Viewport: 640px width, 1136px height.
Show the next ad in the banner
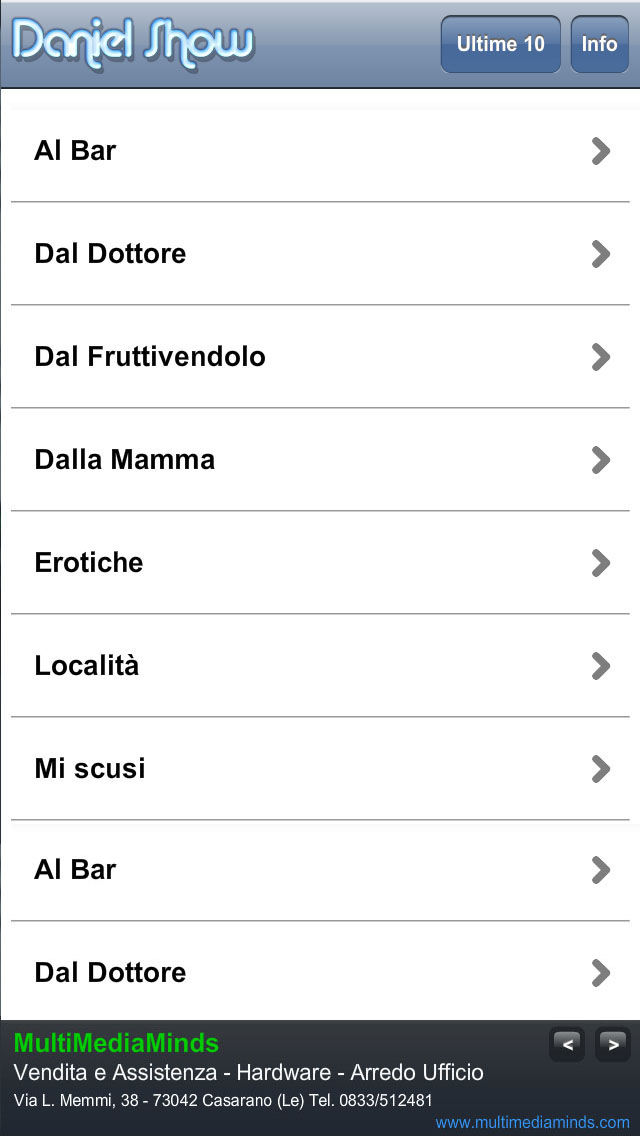tap(612, 1045)
